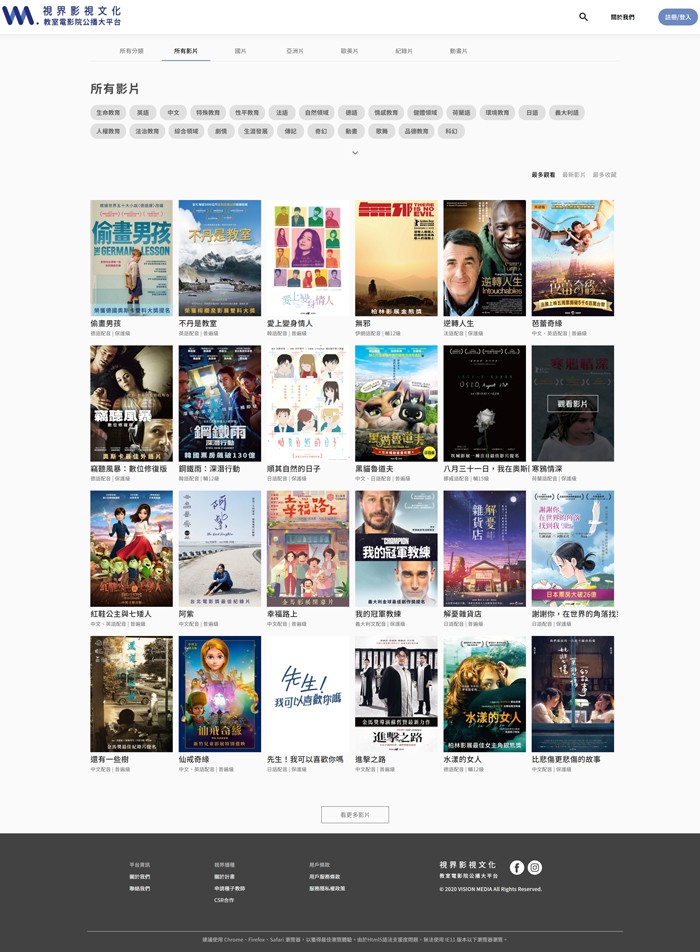This screenshot has width=700, height=952.
Task: Switch to the 亞洲片 tab
Action: (x=294, y=50)
